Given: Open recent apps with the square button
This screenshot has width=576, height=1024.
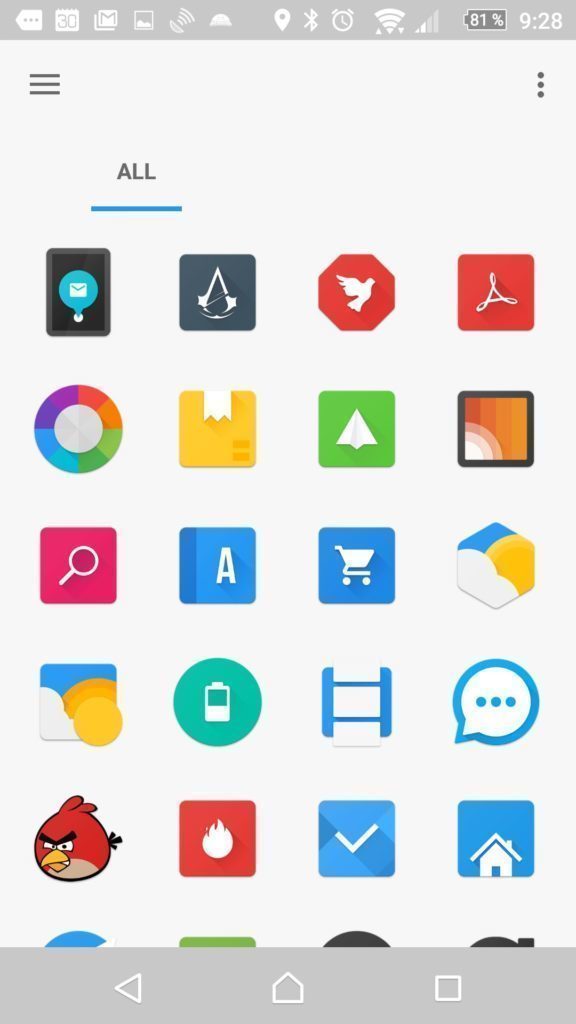Looking at the screenshot, I should click(x=448, y=988).
